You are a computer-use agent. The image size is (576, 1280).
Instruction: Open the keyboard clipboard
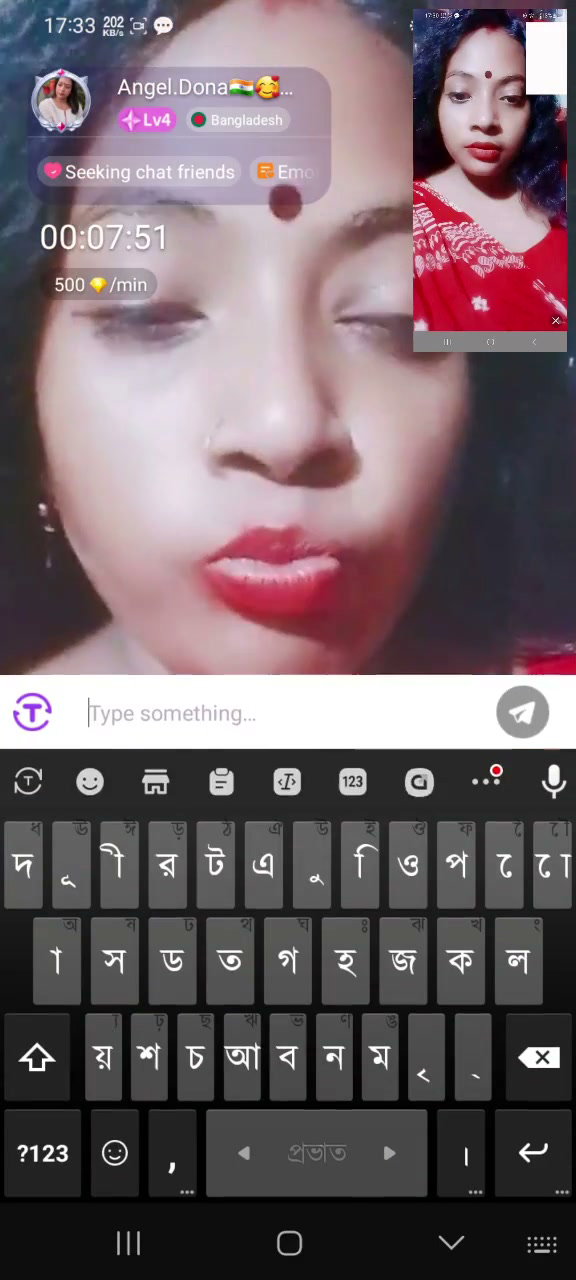coord(222,782)
